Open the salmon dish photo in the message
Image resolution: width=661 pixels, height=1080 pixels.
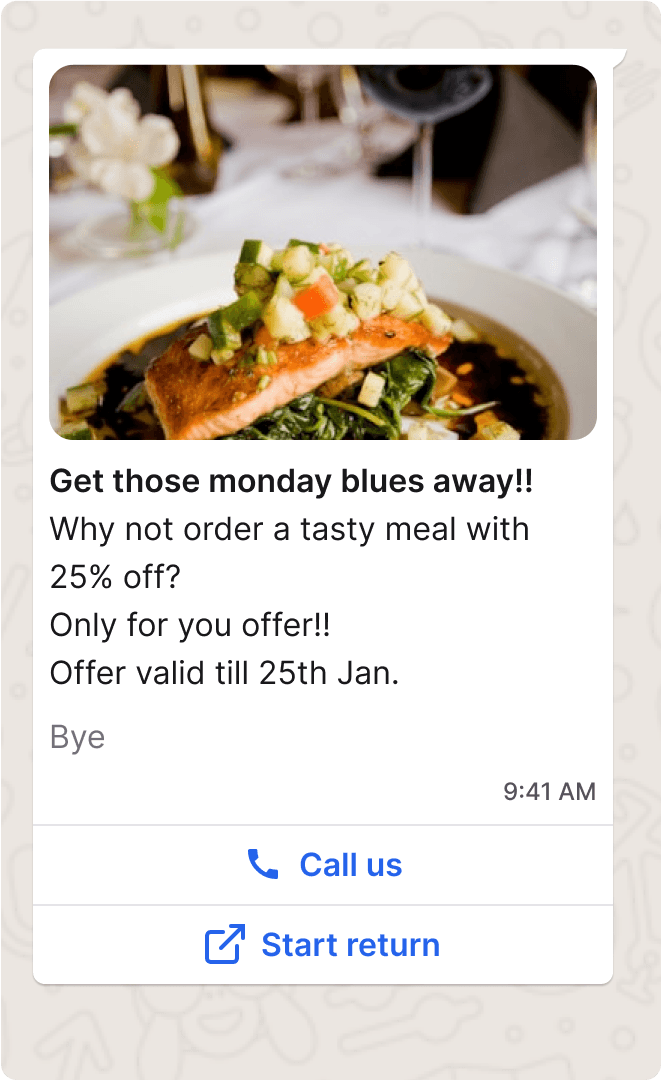click(x=323, y=252)
